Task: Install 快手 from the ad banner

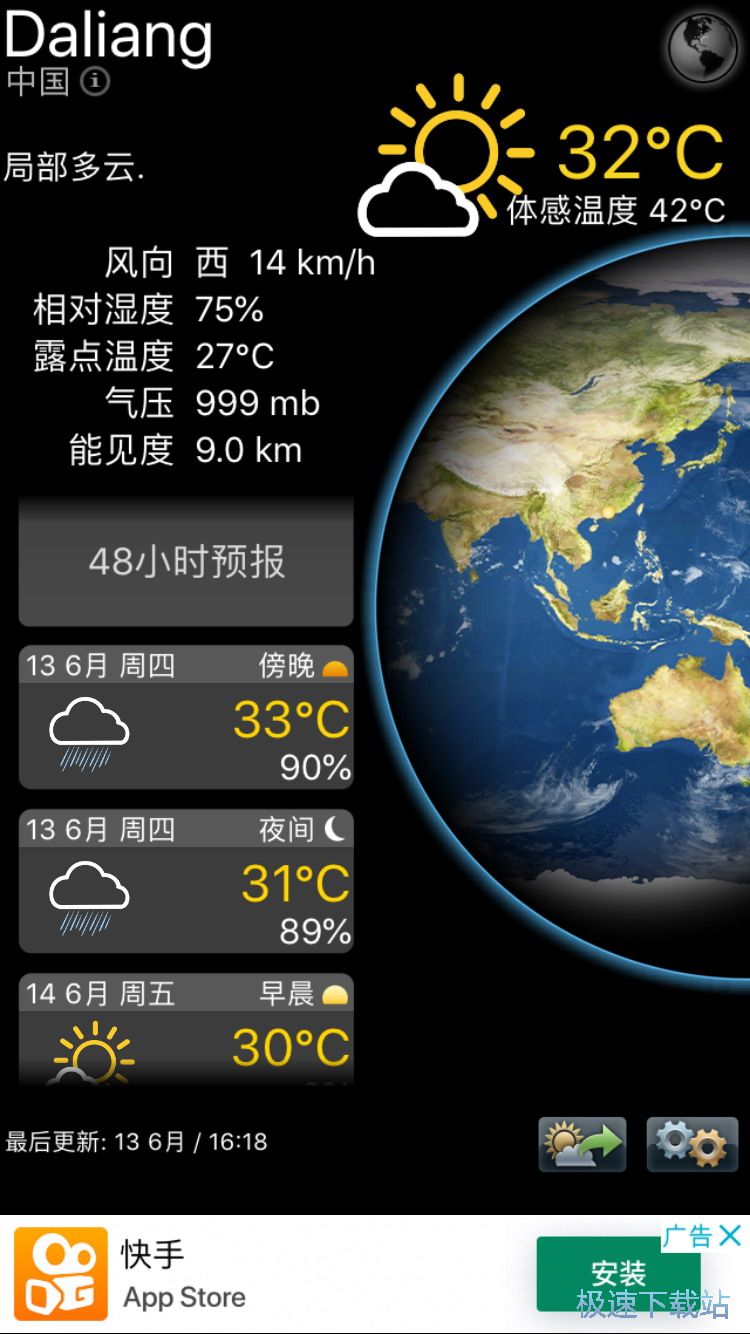Action: tap(617, 1273)
